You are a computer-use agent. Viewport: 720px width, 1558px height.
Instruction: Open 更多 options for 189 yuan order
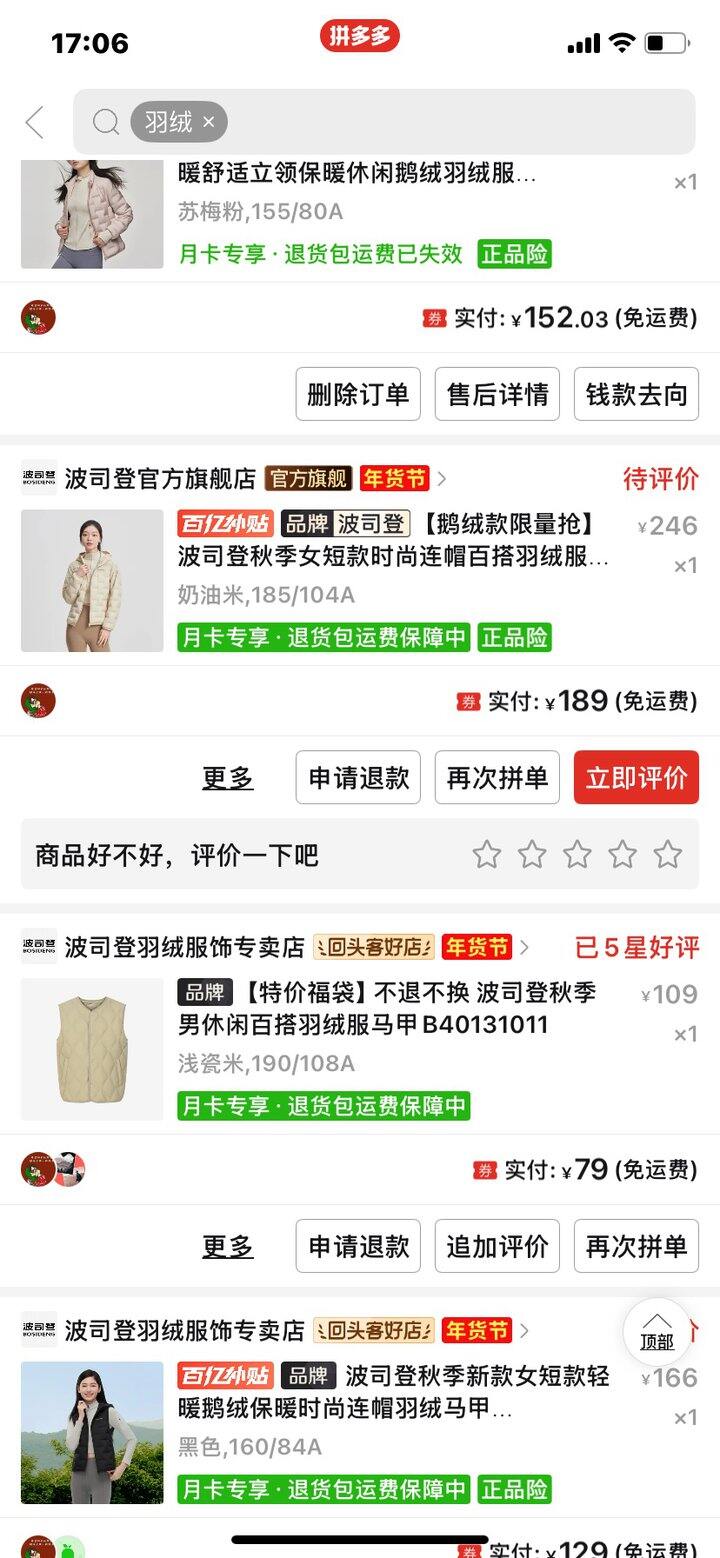[228, 778]
